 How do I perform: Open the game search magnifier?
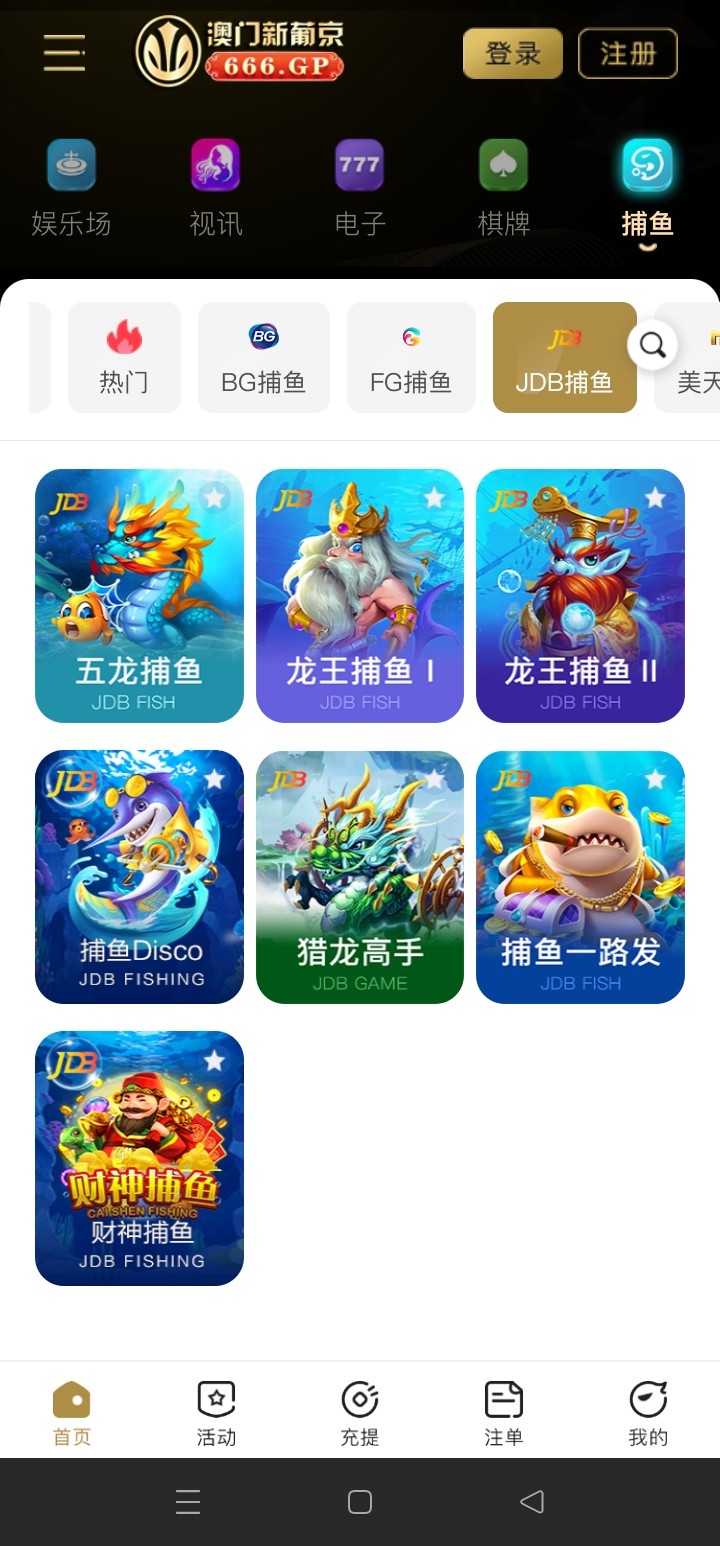[x=653, y=346]
